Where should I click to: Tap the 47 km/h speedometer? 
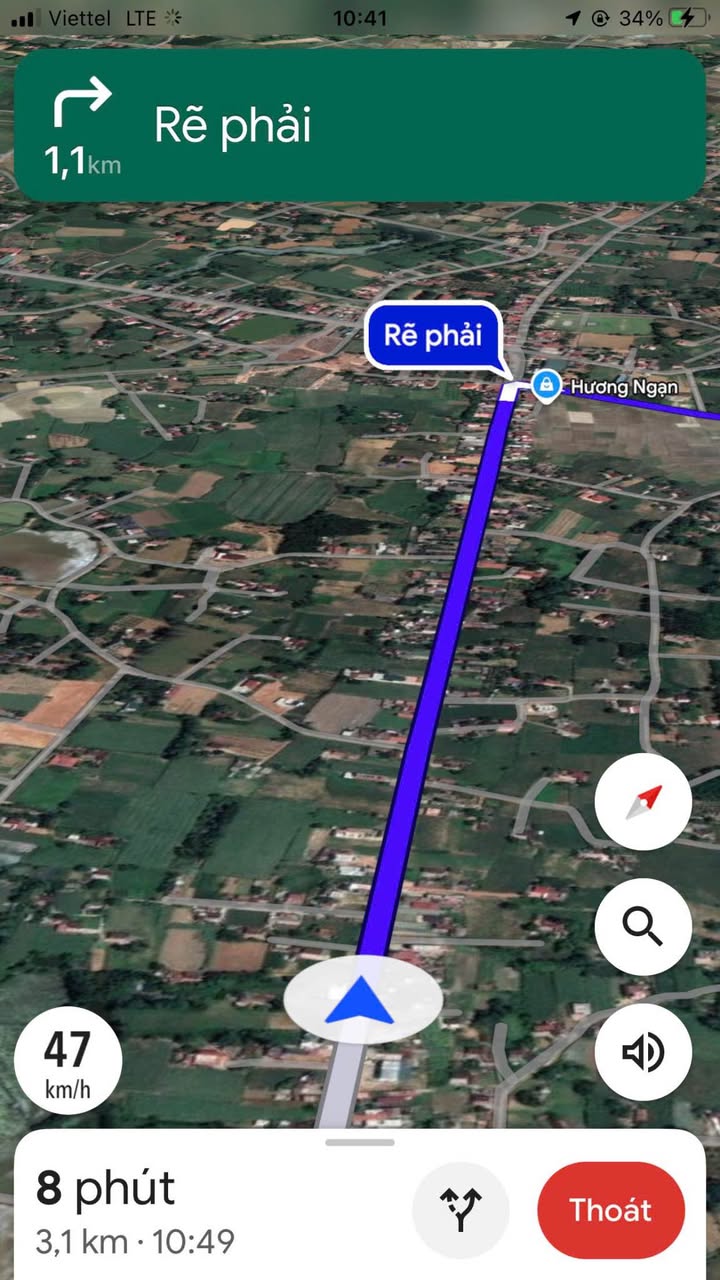click(x=68, y=1060)
